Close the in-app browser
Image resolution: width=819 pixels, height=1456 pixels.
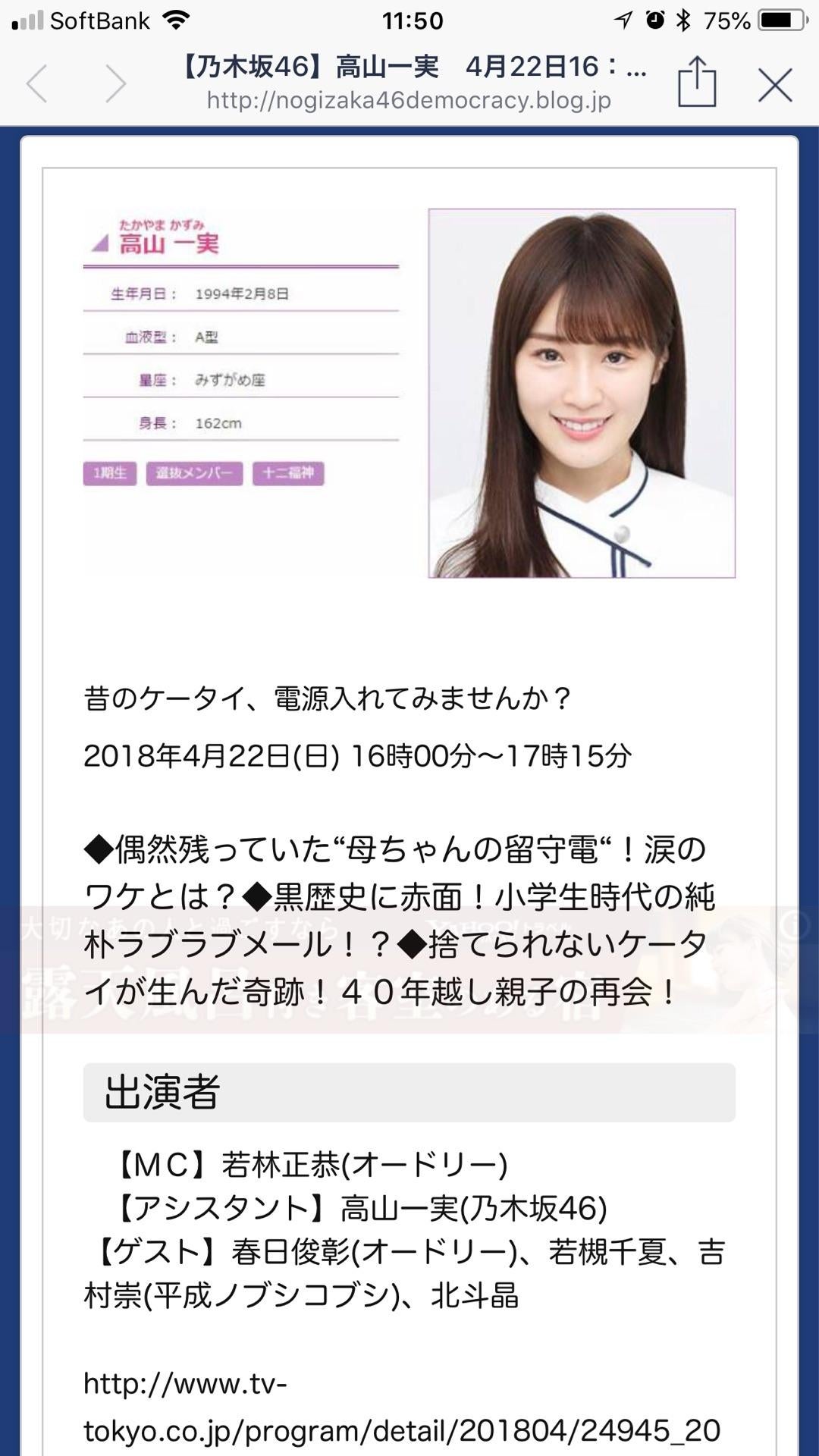[775, 84]
